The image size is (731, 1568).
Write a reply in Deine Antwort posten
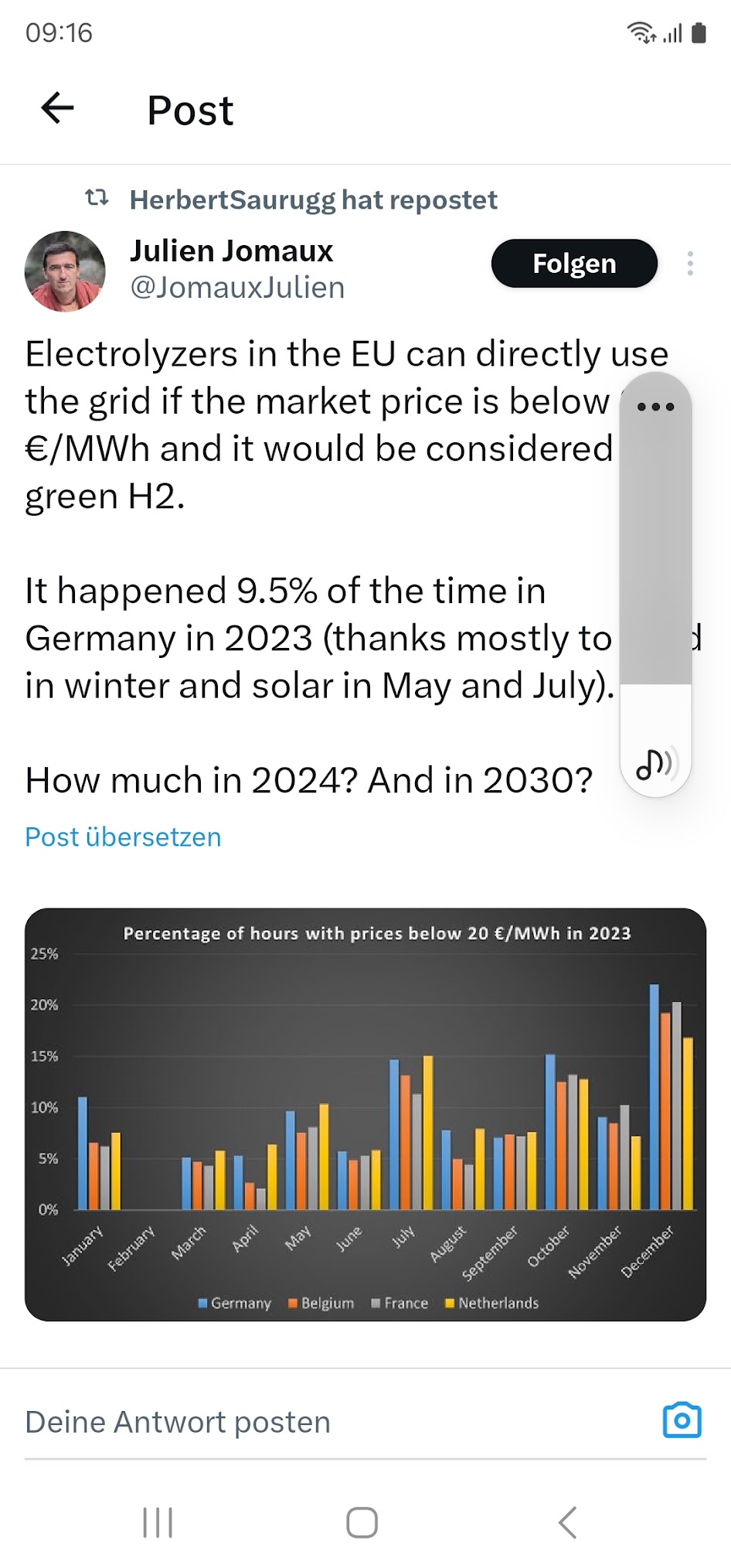coord(309,1422)
